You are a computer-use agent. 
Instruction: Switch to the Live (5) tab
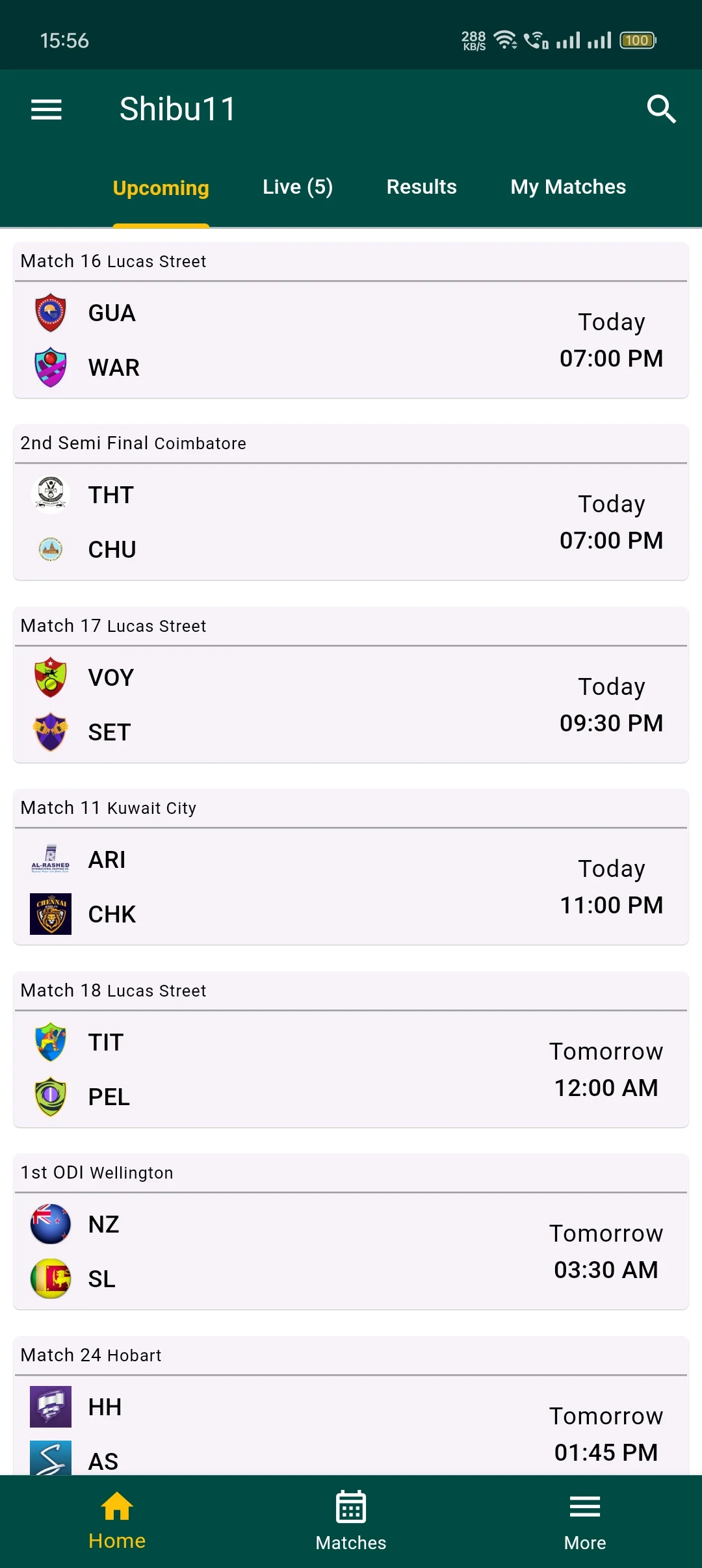pos(298,187)
